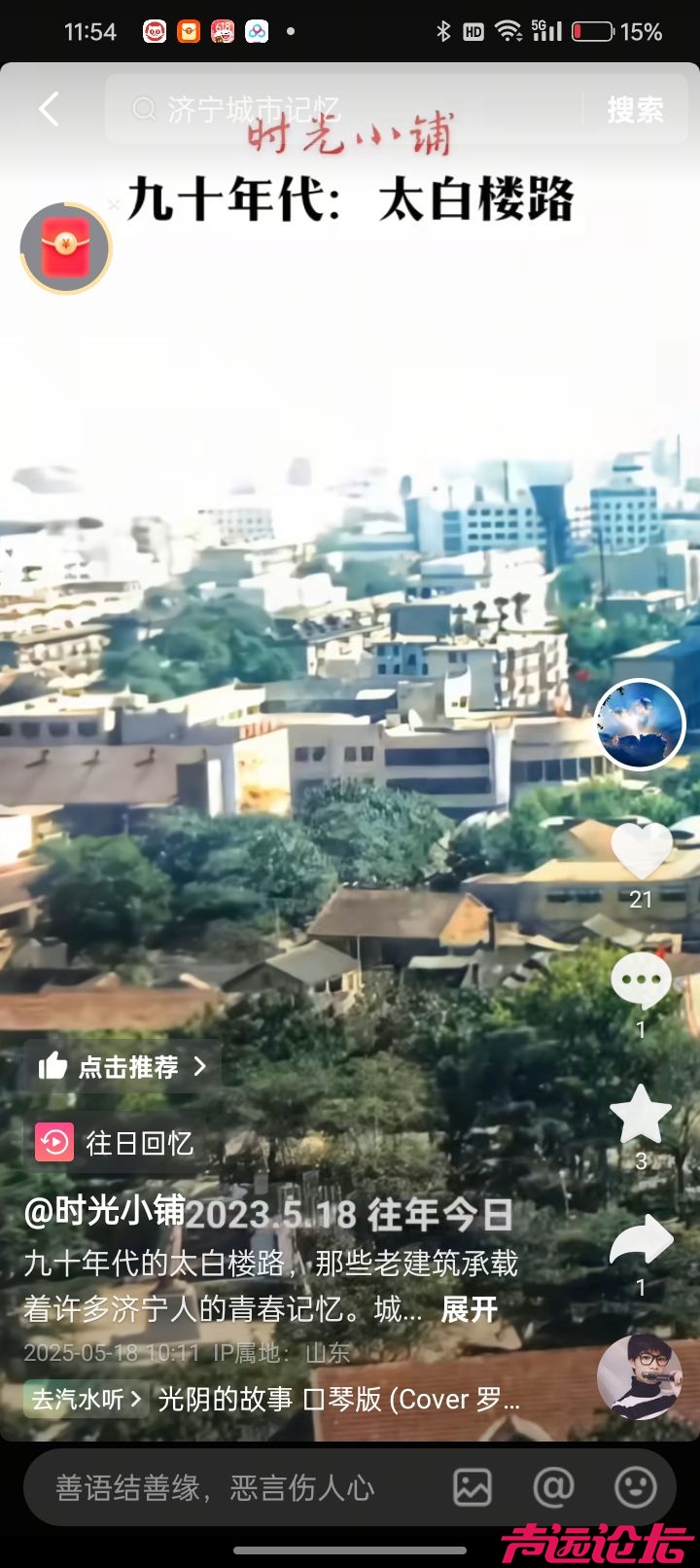This screenshot has height=1568, width=700.
Task: Open the @时光小铺 profile name
Action: (x=104, y=1211)
